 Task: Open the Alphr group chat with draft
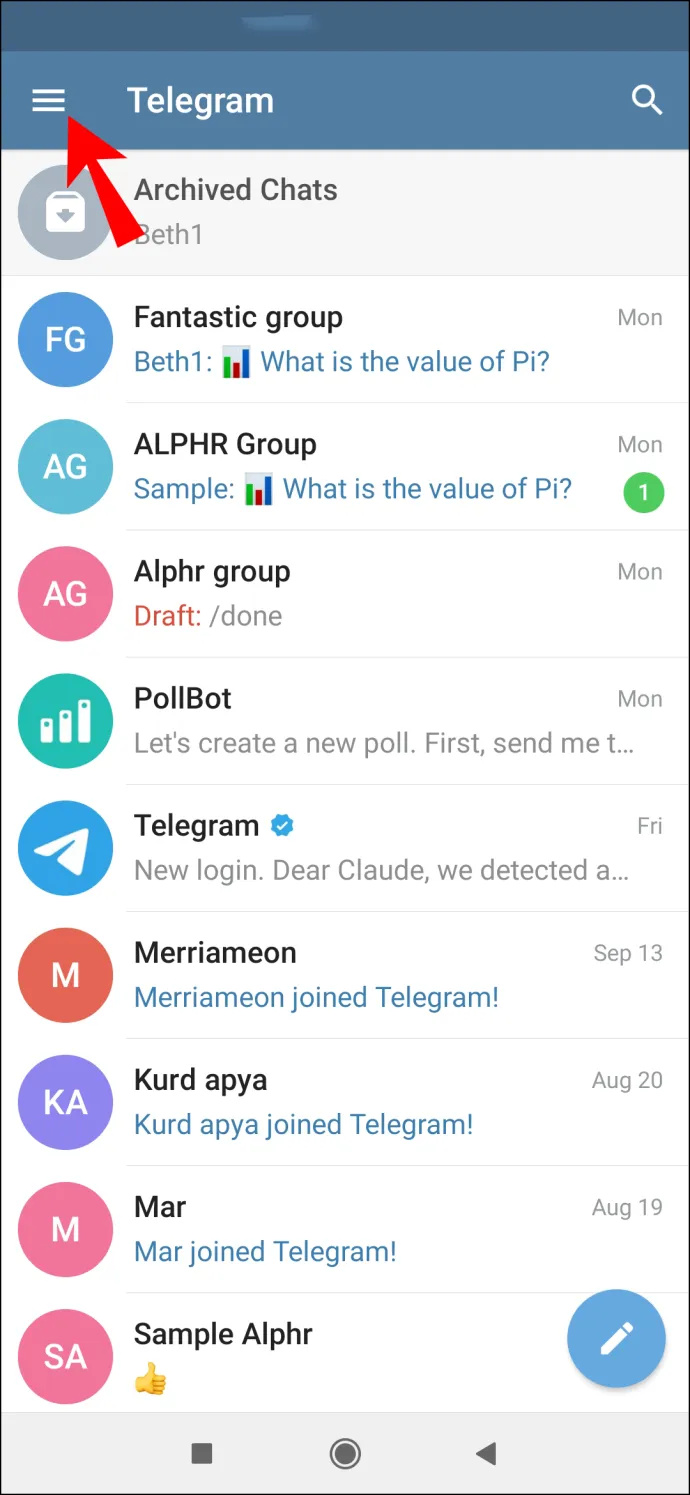[345, 593]
